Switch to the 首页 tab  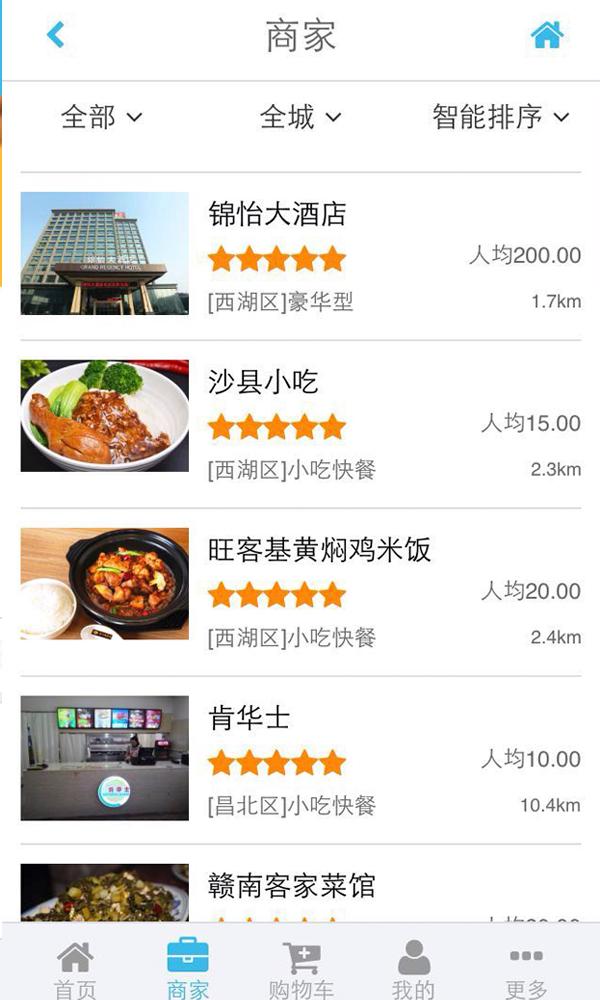click(x=75, y=968)
